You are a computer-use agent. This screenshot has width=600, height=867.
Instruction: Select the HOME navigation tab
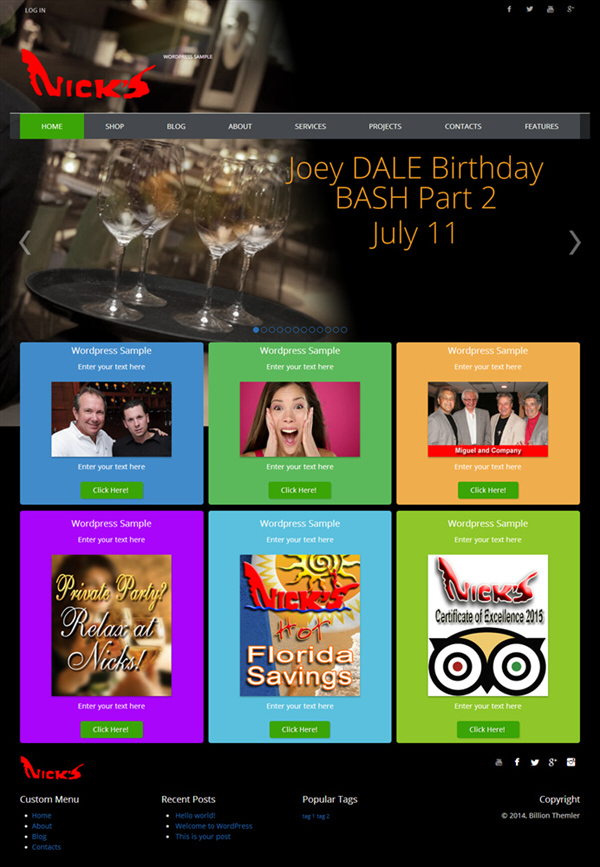(52, 127)
